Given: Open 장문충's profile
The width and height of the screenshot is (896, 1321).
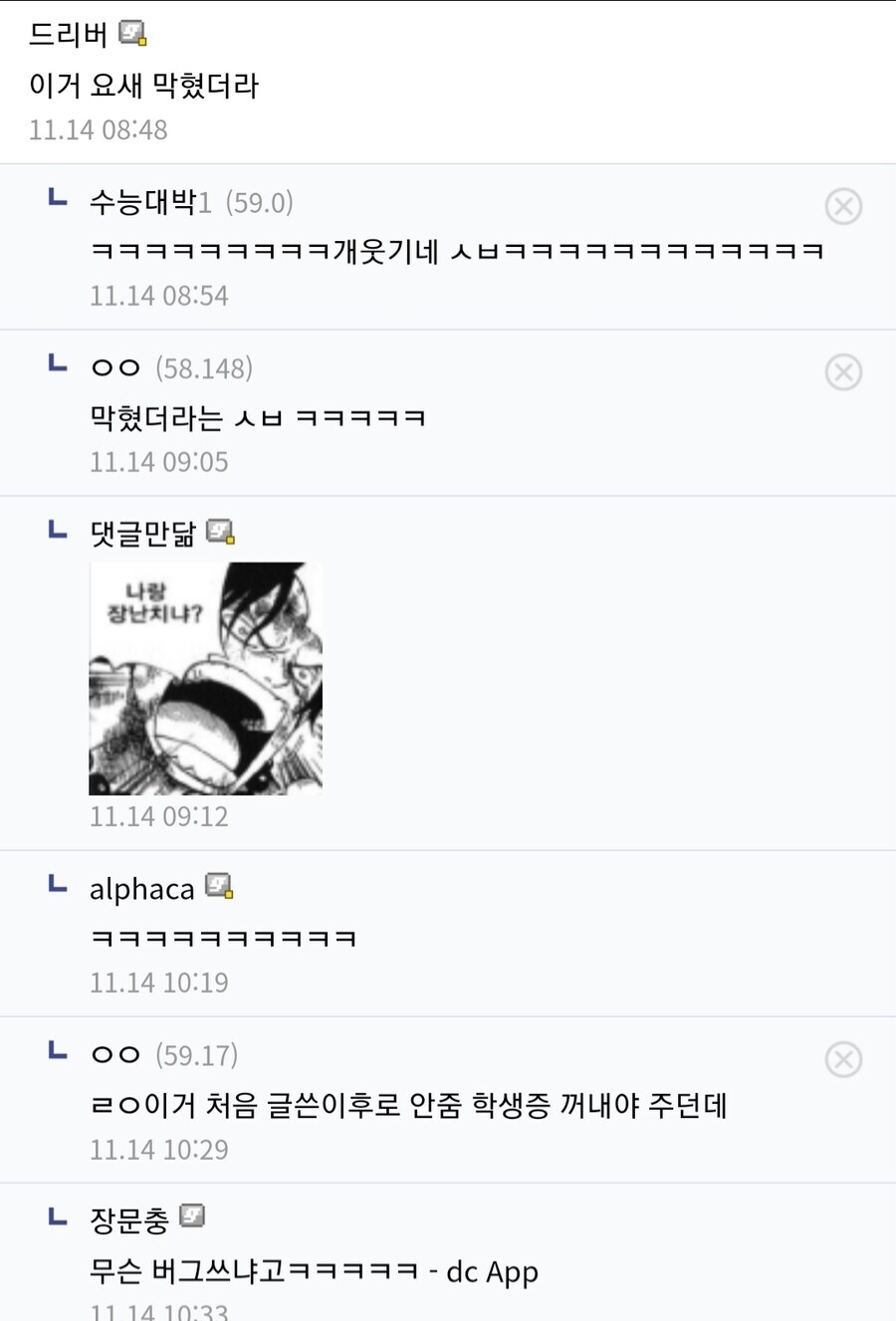Looking at the screenshot, I should click(x=129, y=1219).
